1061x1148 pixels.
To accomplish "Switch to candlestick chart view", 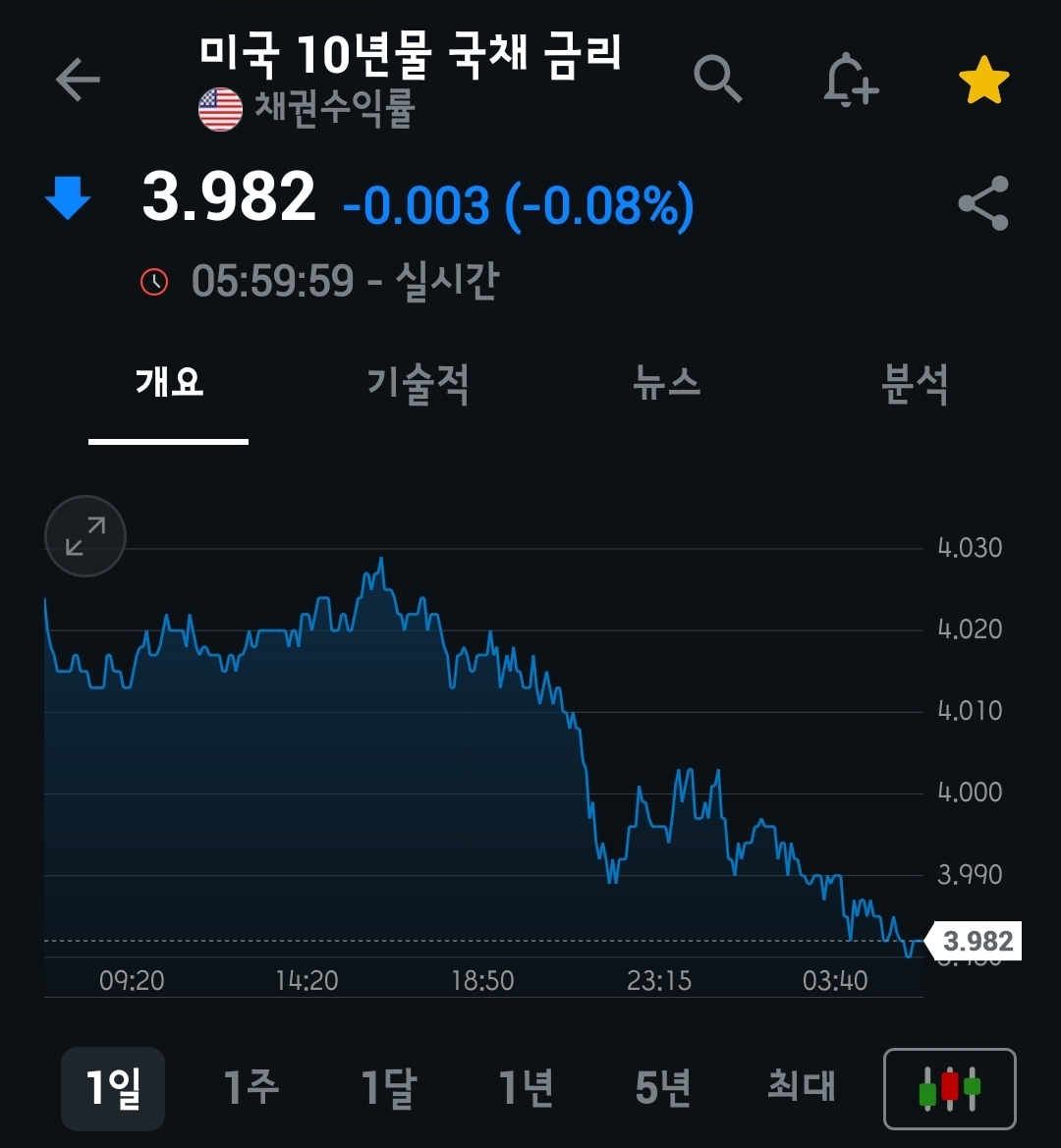I will click(x=949, y=1088).
